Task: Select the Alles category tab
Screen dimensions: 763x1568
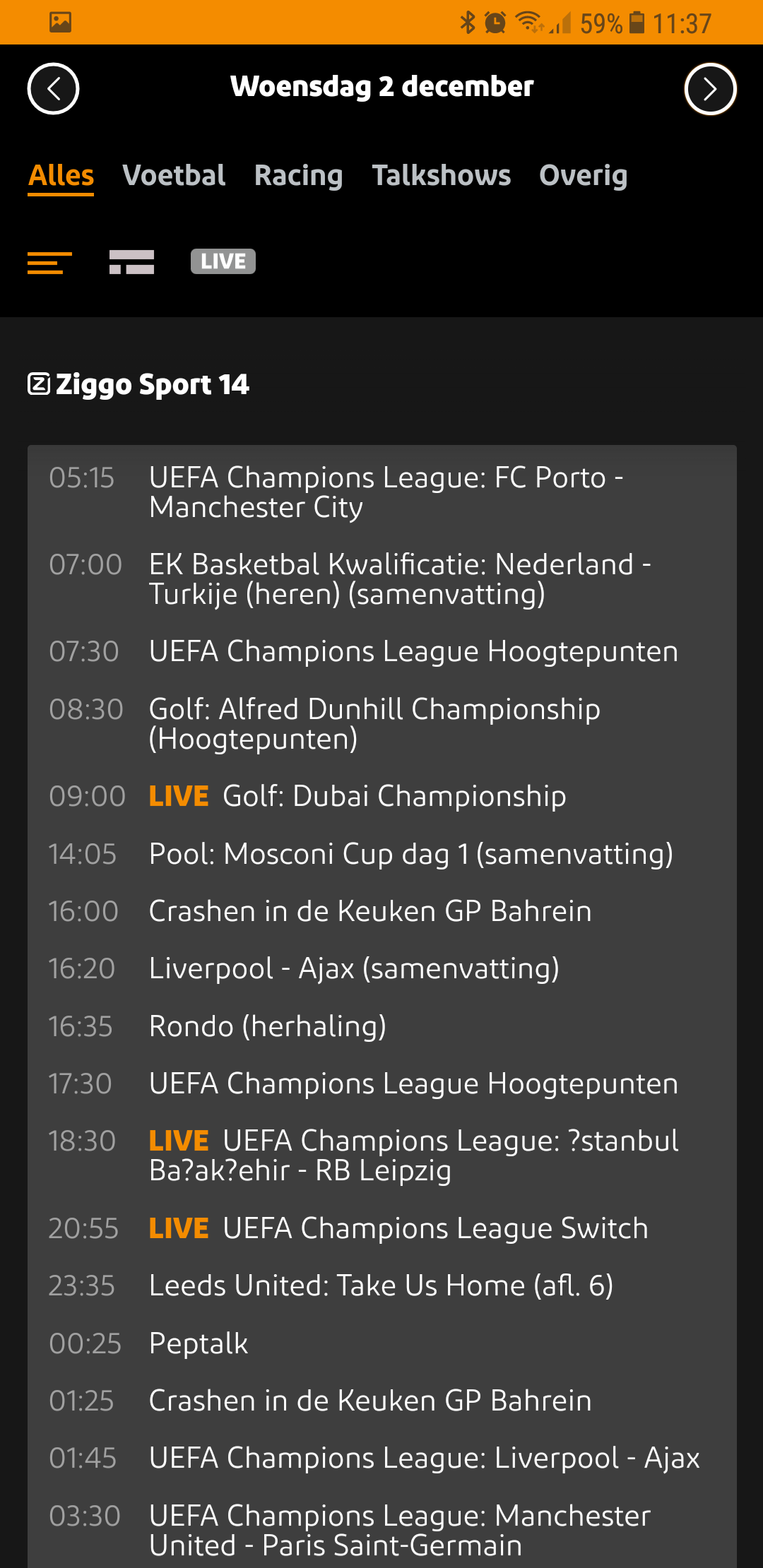Action: [61, 176]
